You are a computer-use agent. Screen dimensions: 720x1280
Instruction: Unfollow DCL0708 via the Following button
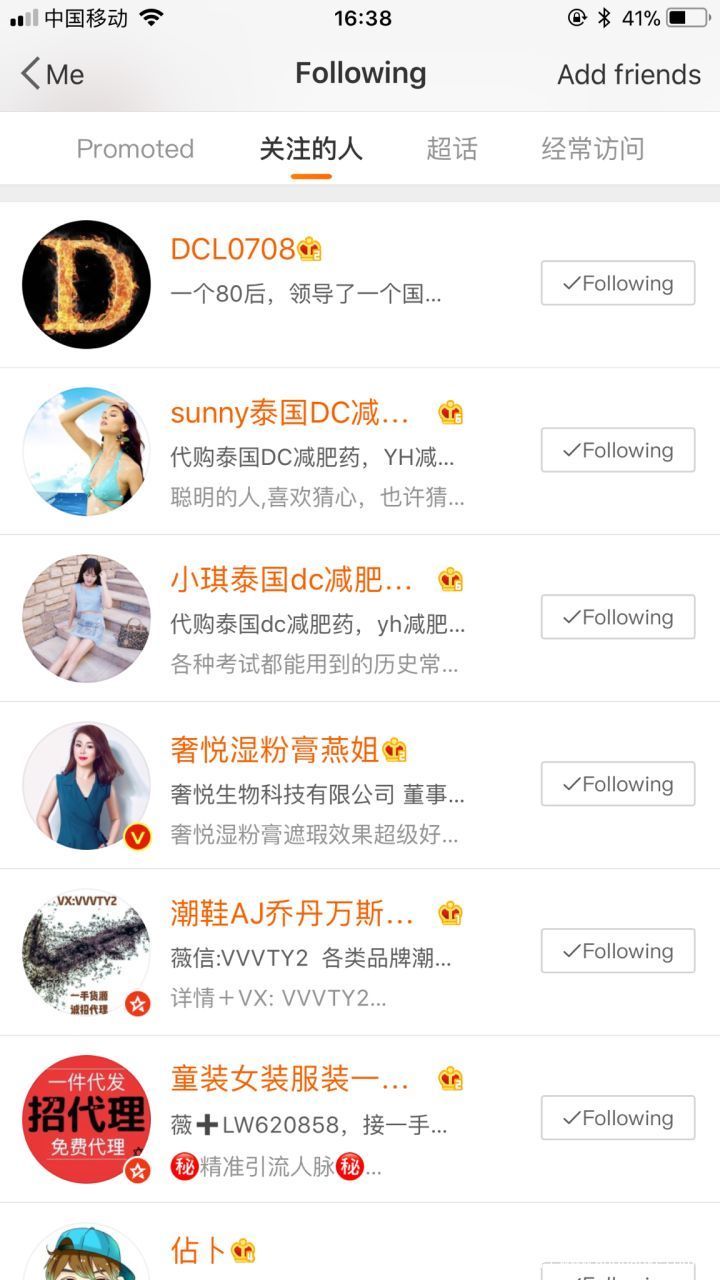(x=618, y=283)
